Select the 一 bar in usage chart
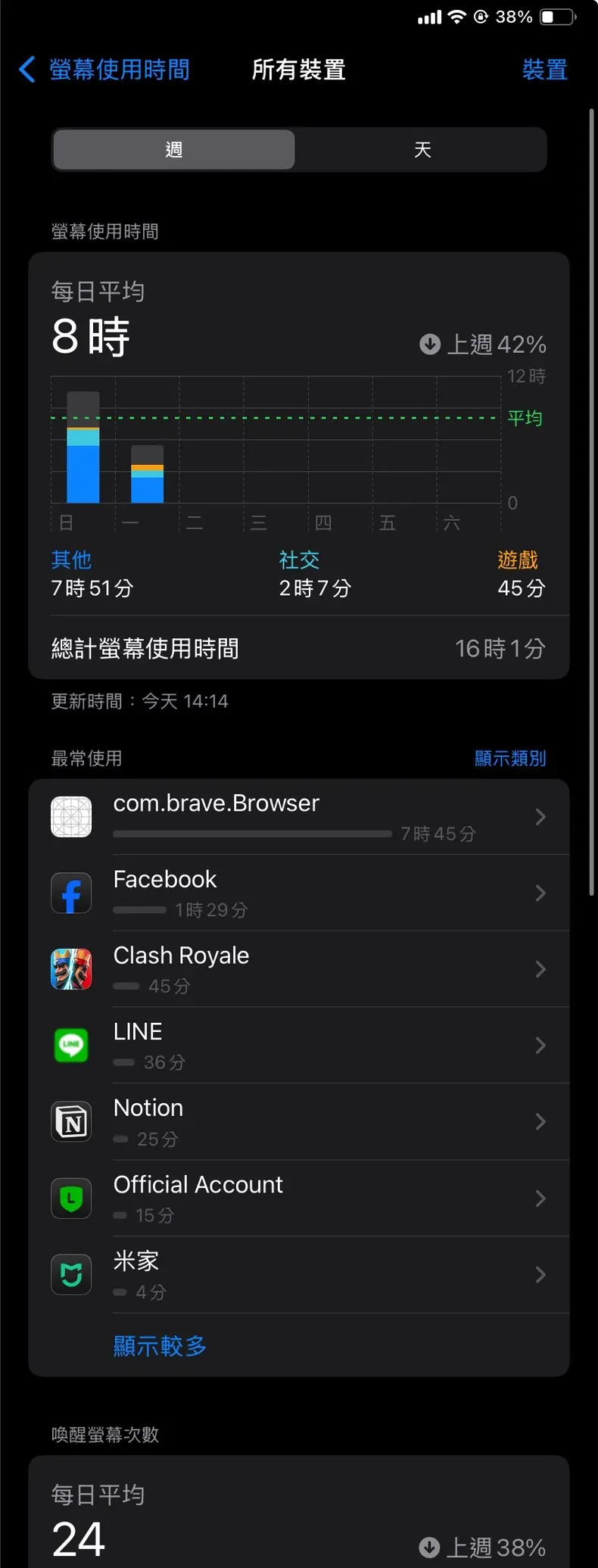 click(148, 475)
